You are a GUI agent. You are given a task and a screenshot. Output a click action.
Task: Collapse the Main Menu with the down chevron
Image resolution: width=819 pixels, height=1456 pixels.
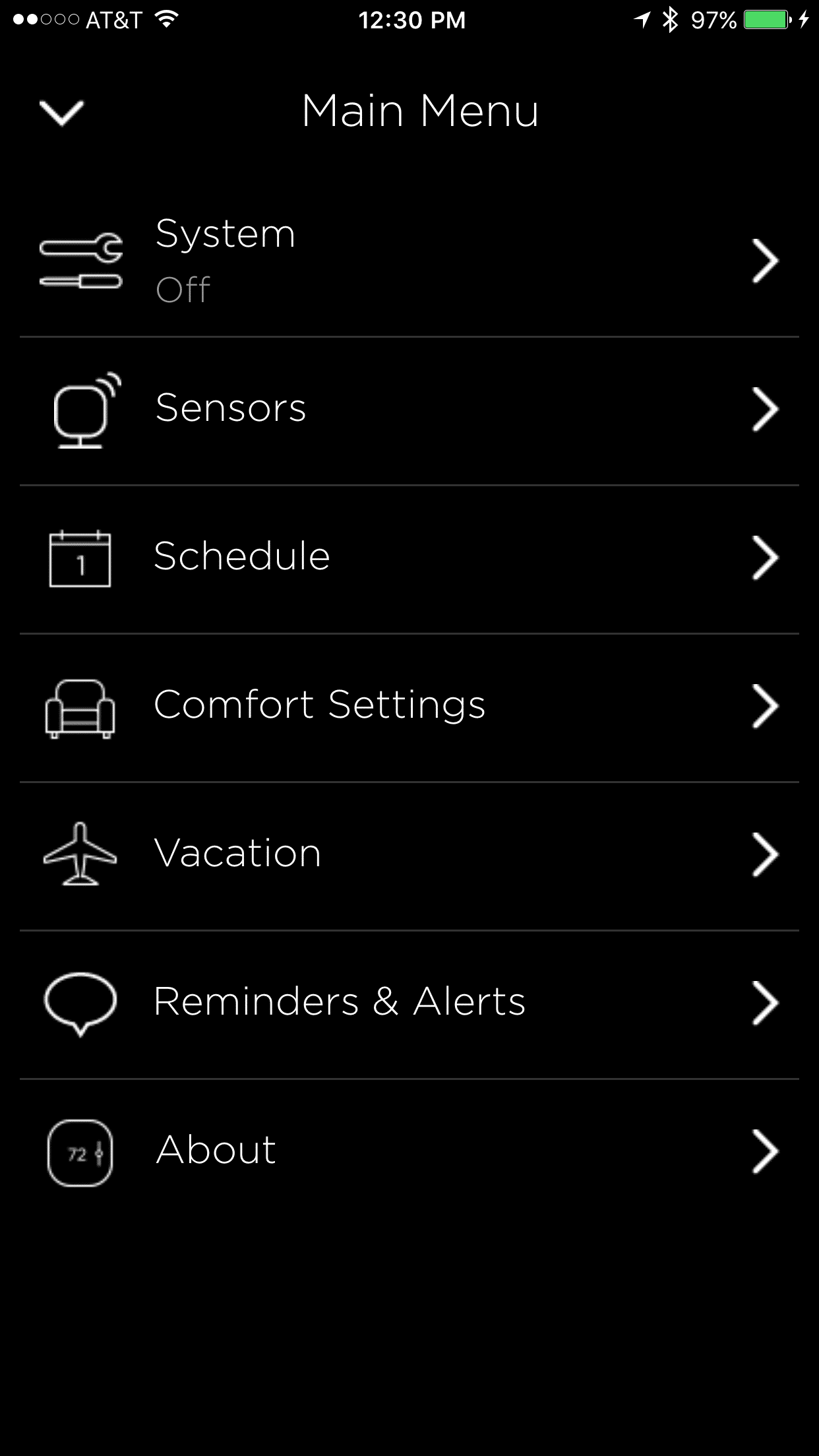pos(61,113)
